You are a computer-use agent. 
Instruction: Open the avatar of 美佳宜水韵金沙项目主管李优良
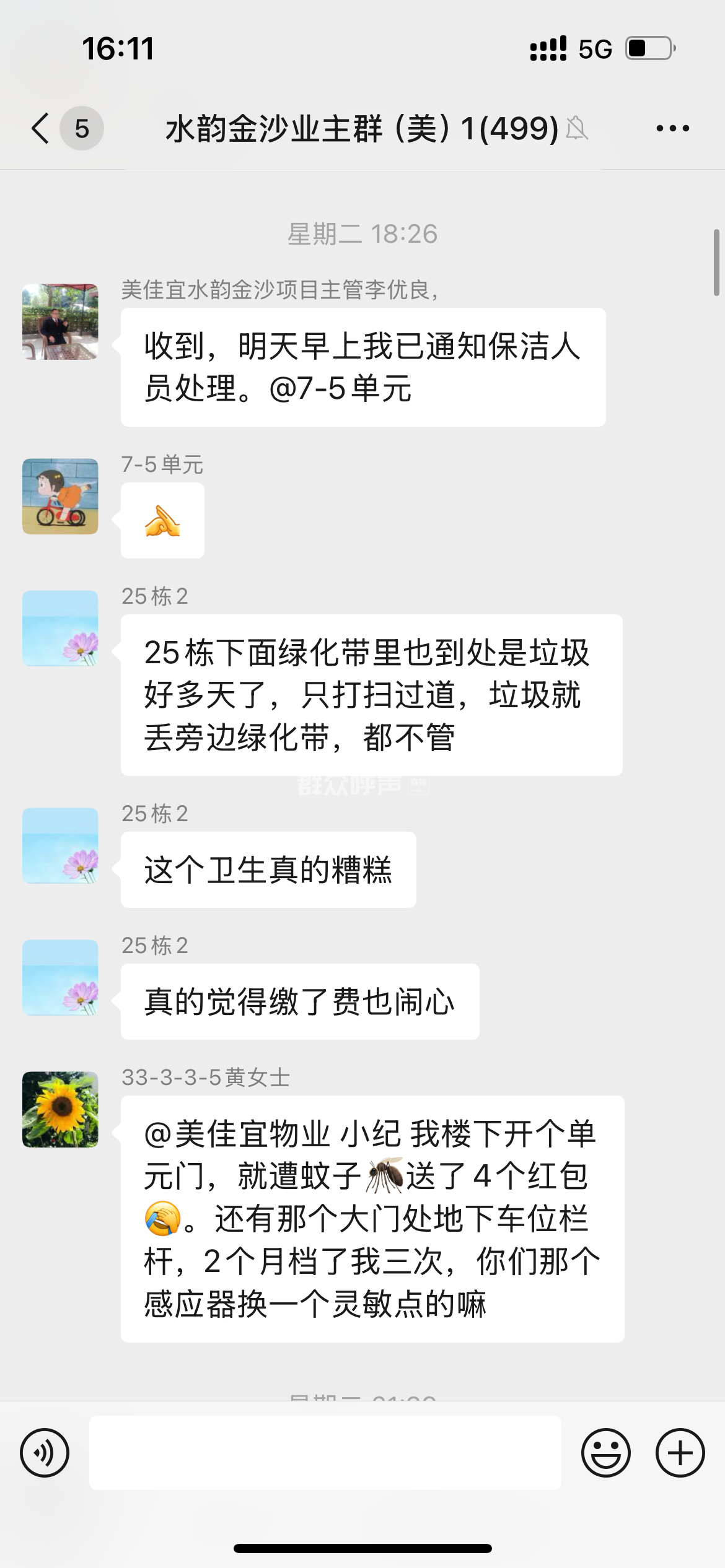click(x=60, y=322)
